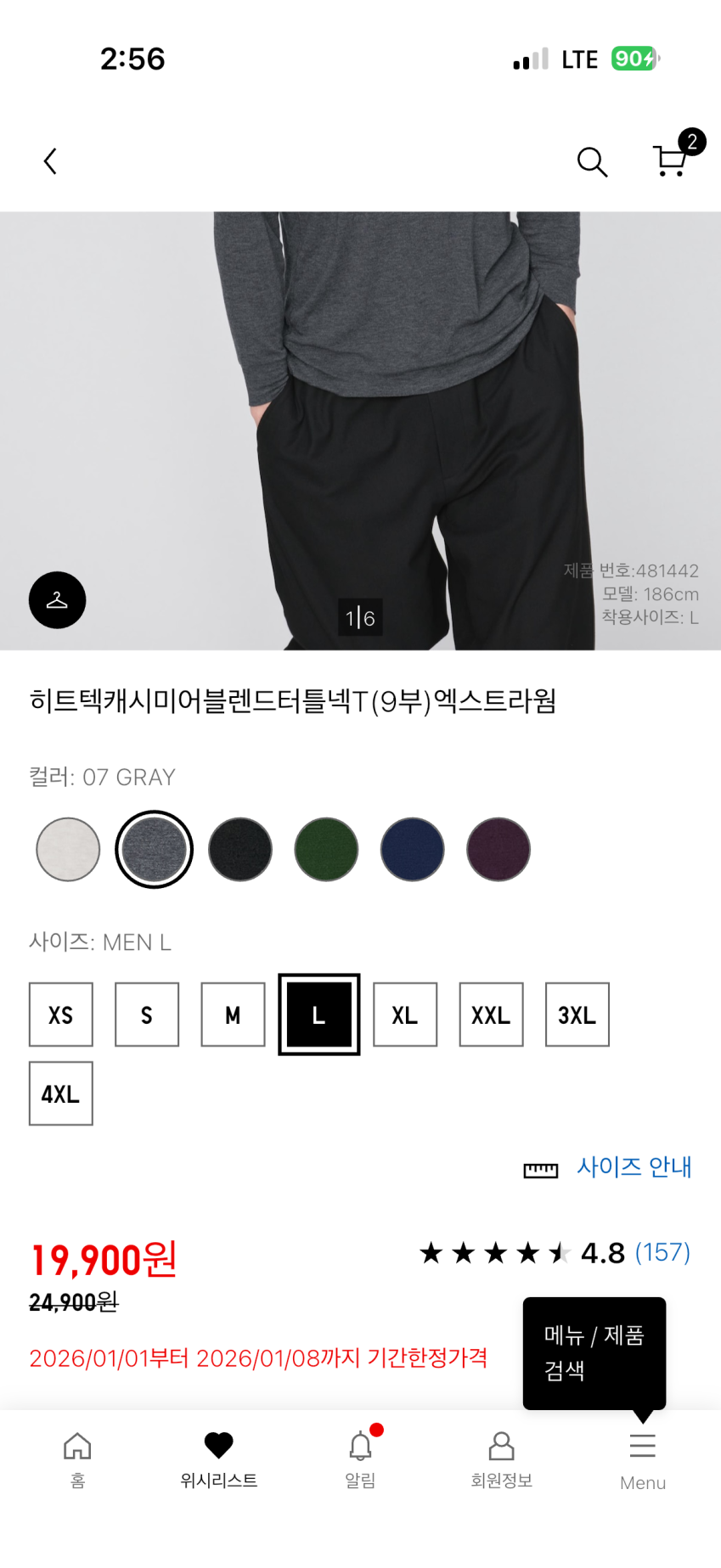Pick the purple color swatch

tap(499, 849)
